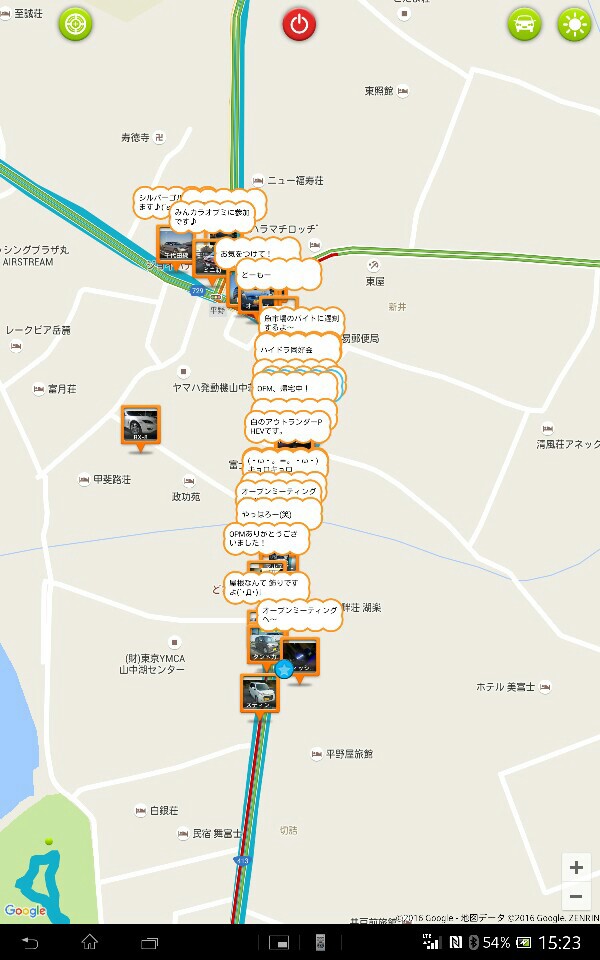Screen dimensions: 600x960
Task: Return to the home screen
Action: click(x=90, y=942)
